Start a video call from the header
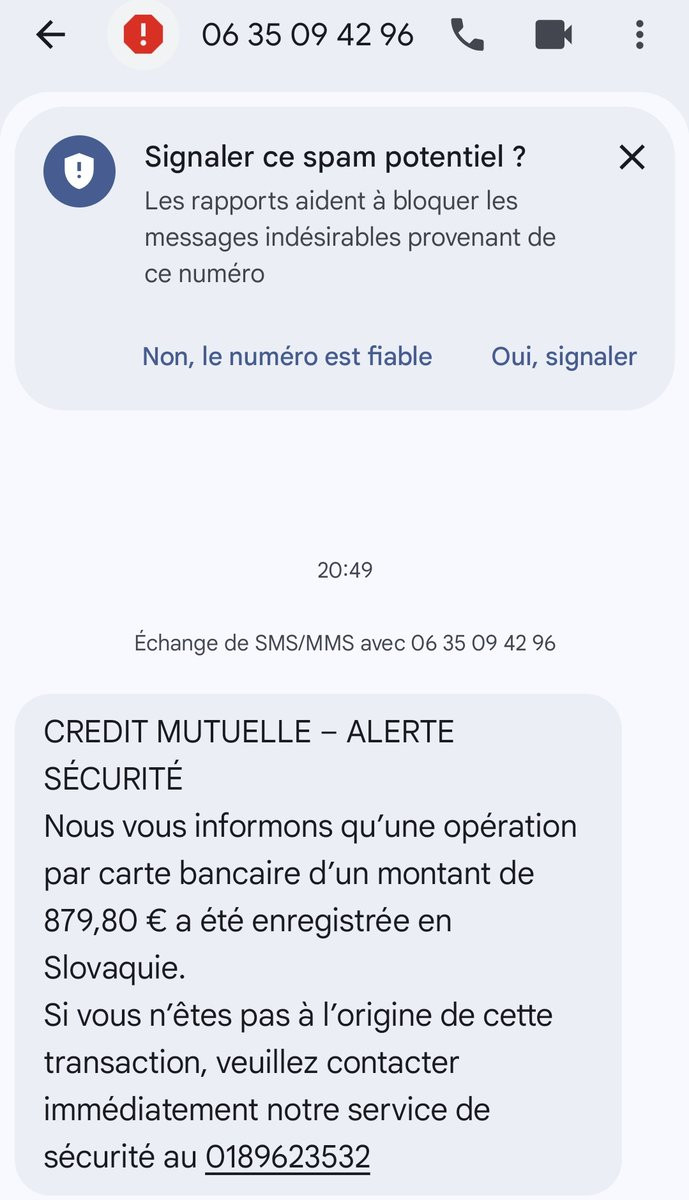Image resolution: width=689 pixels, height=1200 pixels. 553,35
